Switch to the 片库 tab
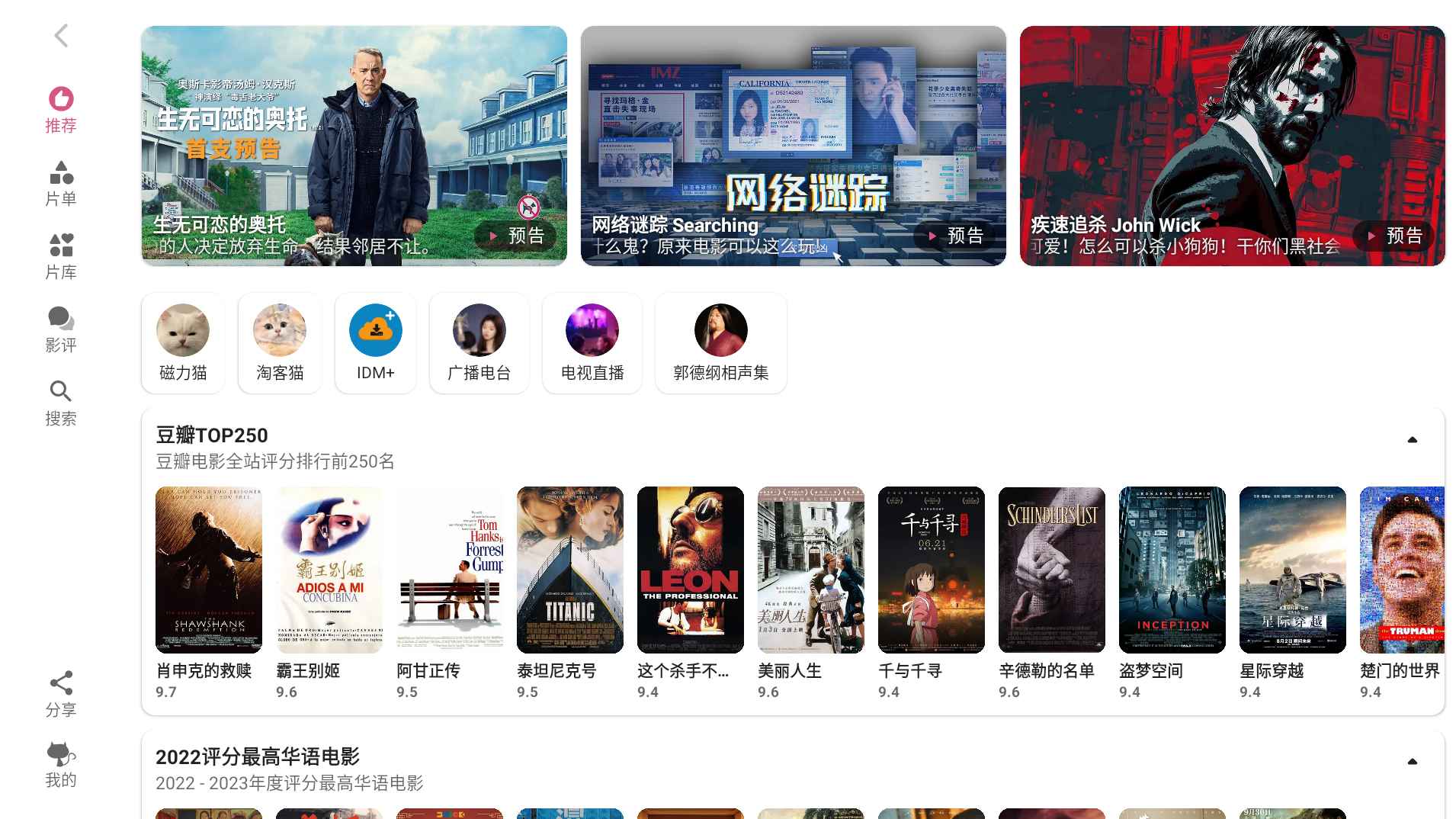1456x819 pixels. pyautogui.click(x=61, y=256)
